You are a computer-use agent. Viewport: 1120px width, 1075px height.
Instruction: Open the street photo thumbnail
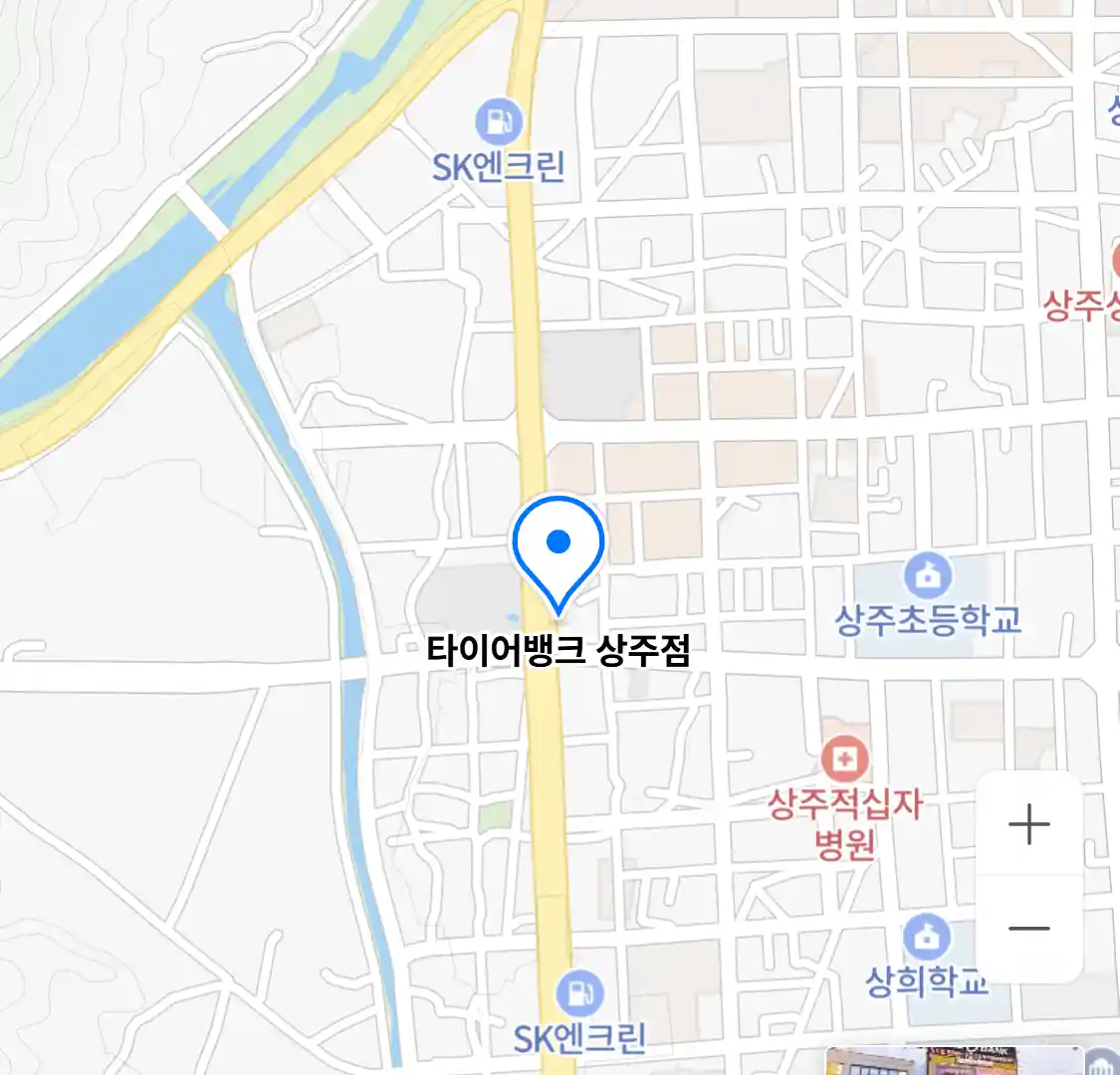point(953,1061)
